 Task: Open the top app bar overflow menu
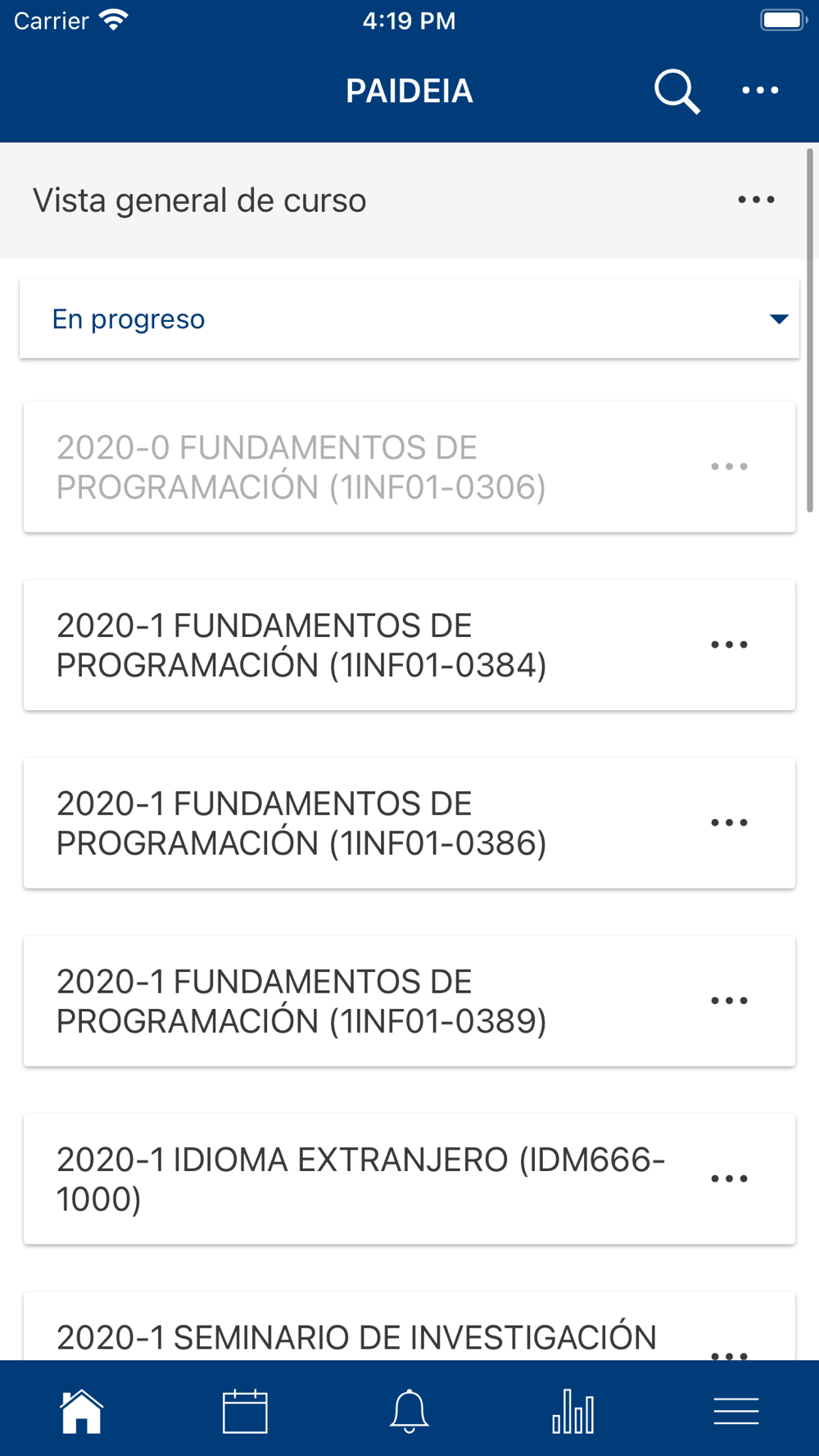pyautogui.click(x=760, y=90)
